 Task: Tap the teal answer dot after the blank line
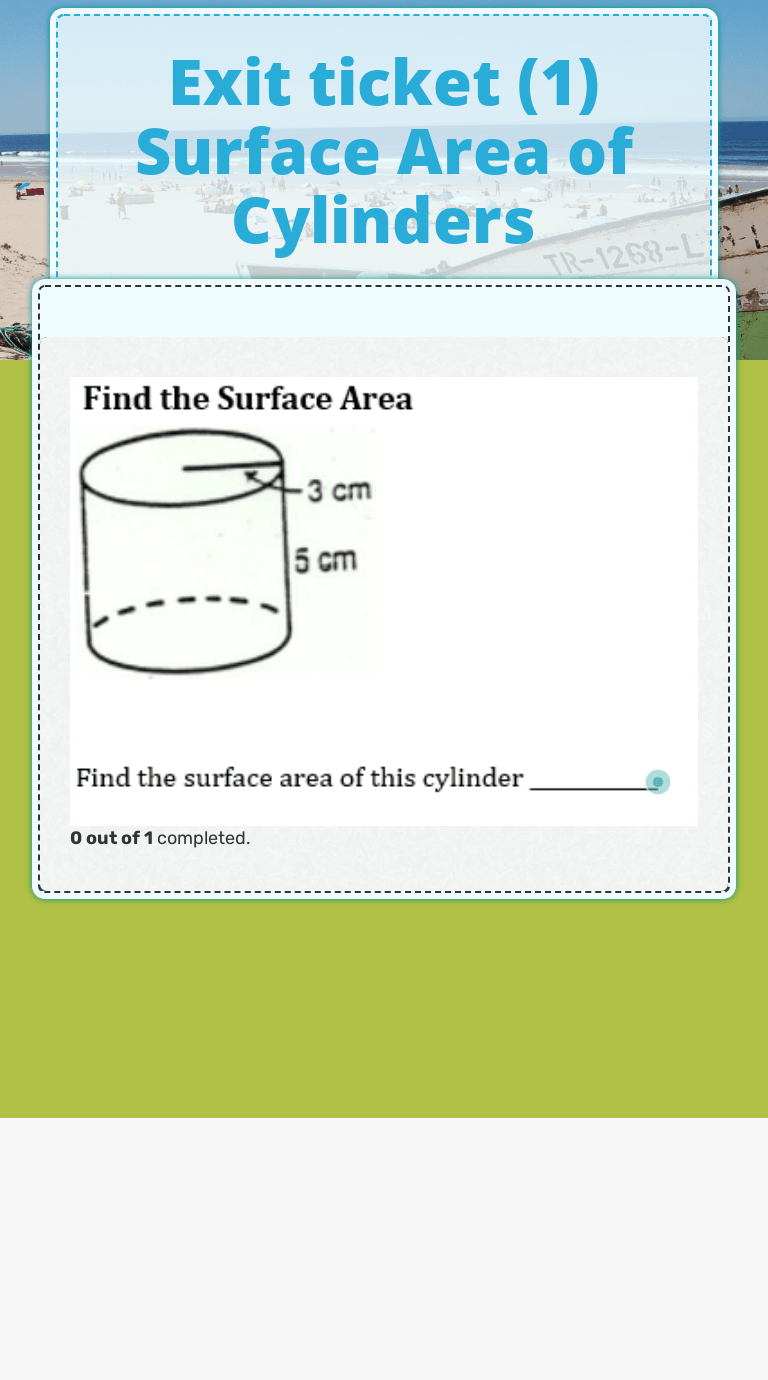coord(657,782)
